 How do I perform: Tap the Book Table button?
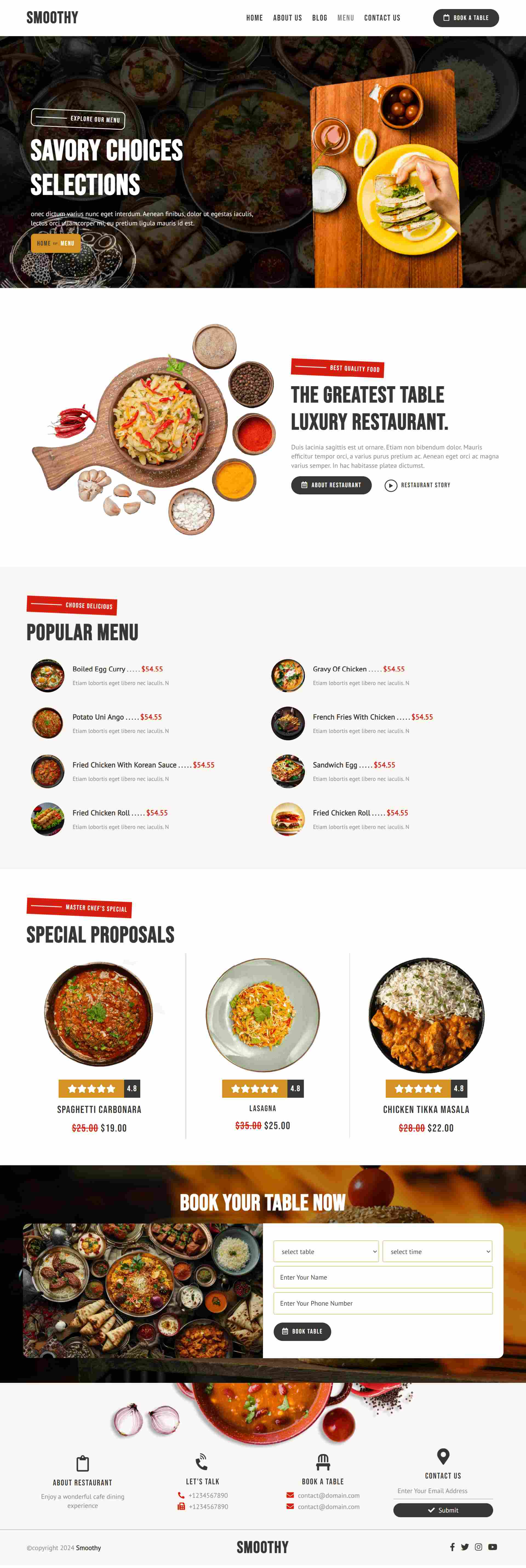pyautogui.click(x=302, y=1331)
